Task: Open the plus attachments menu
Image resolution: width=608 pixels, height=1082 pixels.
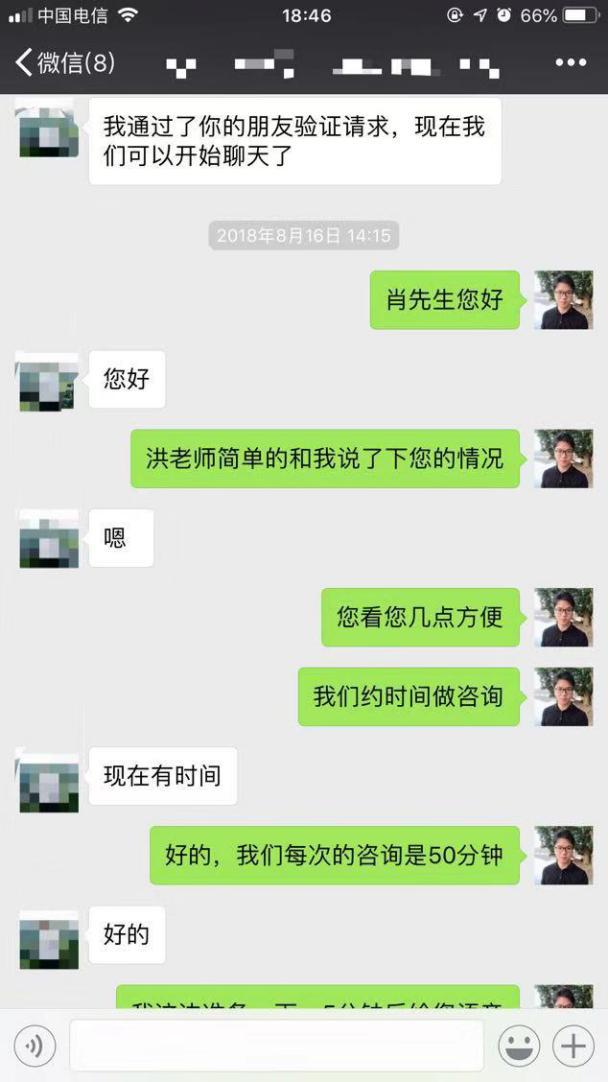Action: point(573,1046)
